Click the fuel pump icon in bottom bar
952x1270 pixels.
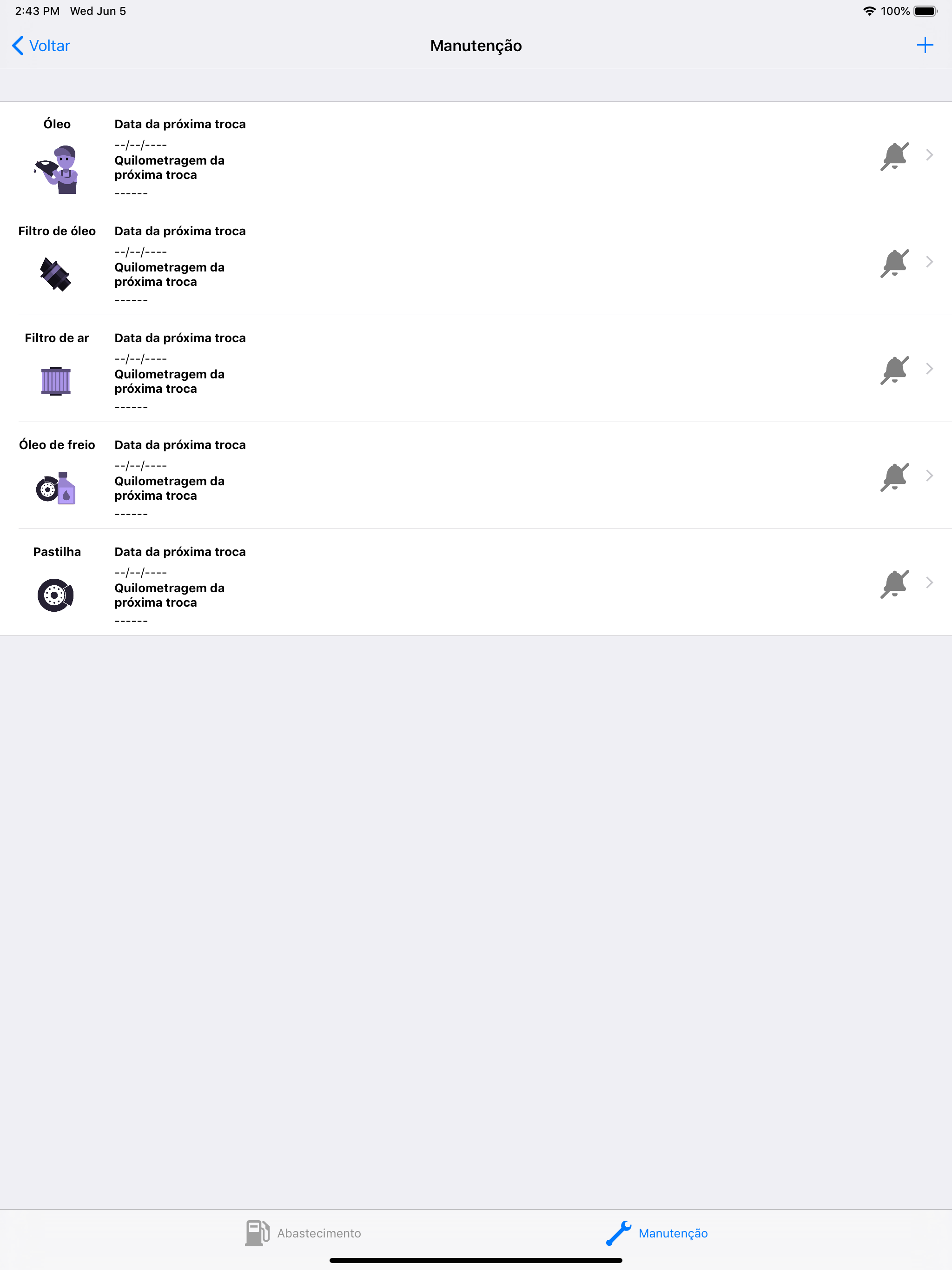(258, 1233)
